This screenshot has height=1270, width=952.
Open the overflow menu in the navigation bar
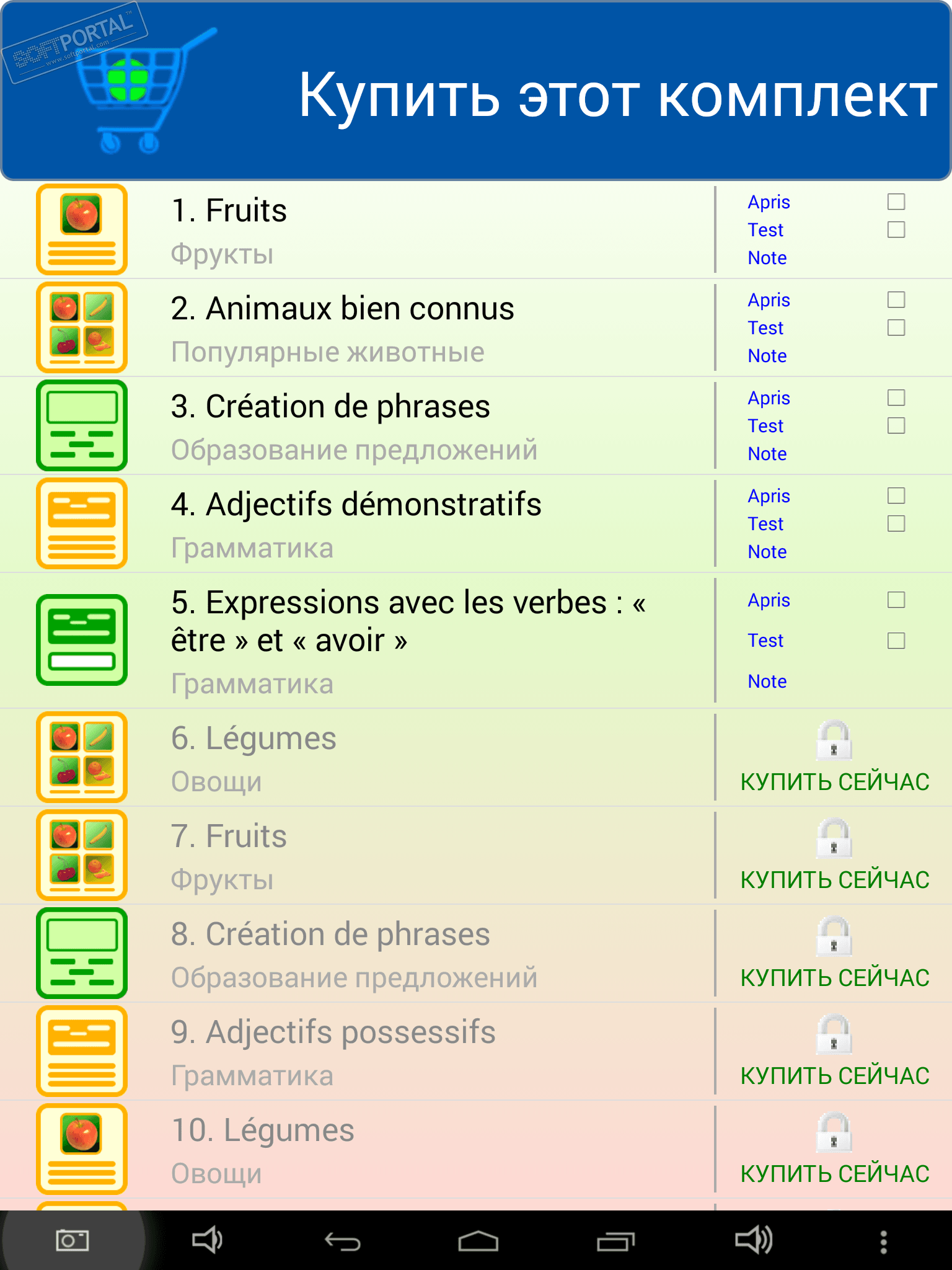(883, 1241)
